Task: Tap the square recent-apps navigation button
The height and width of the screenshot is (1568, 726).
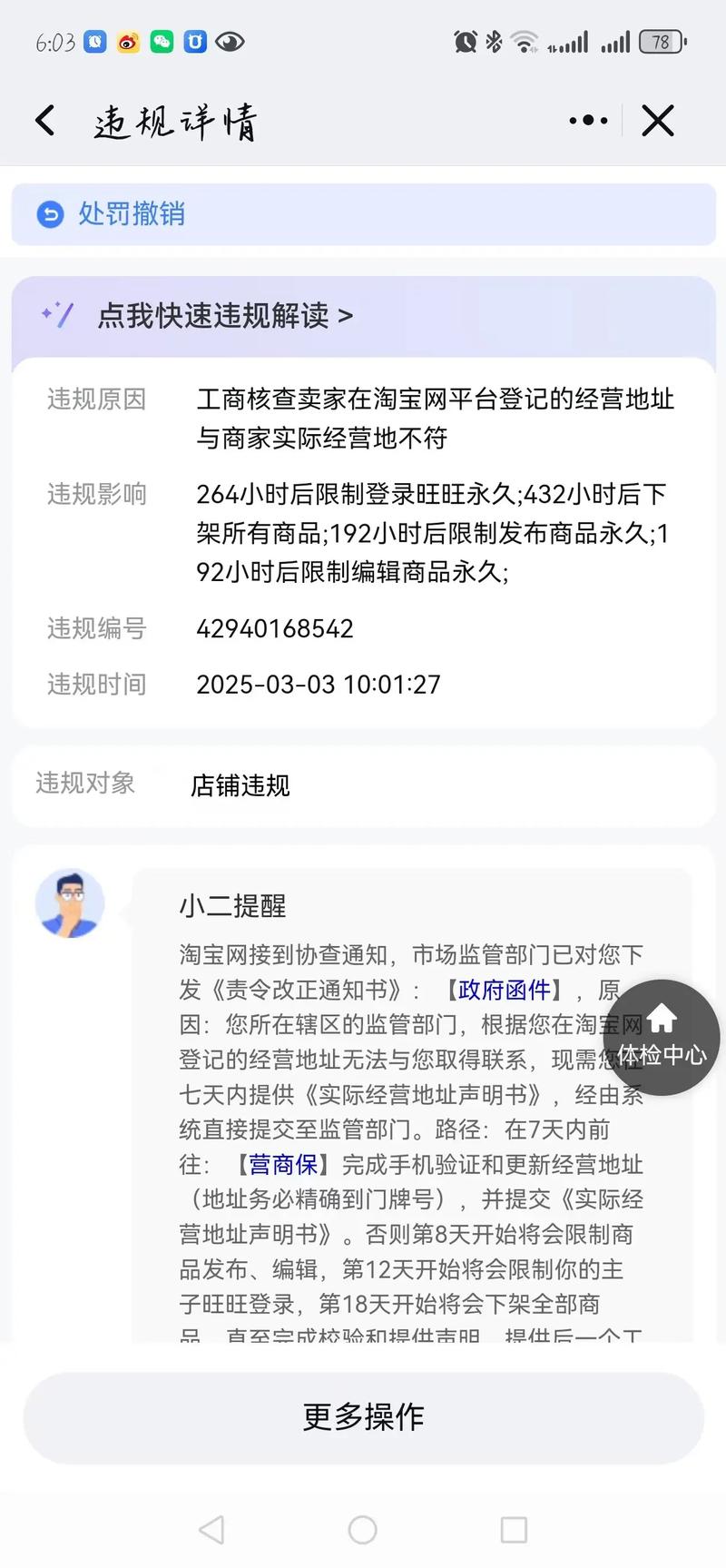Action: (514, 1529)
